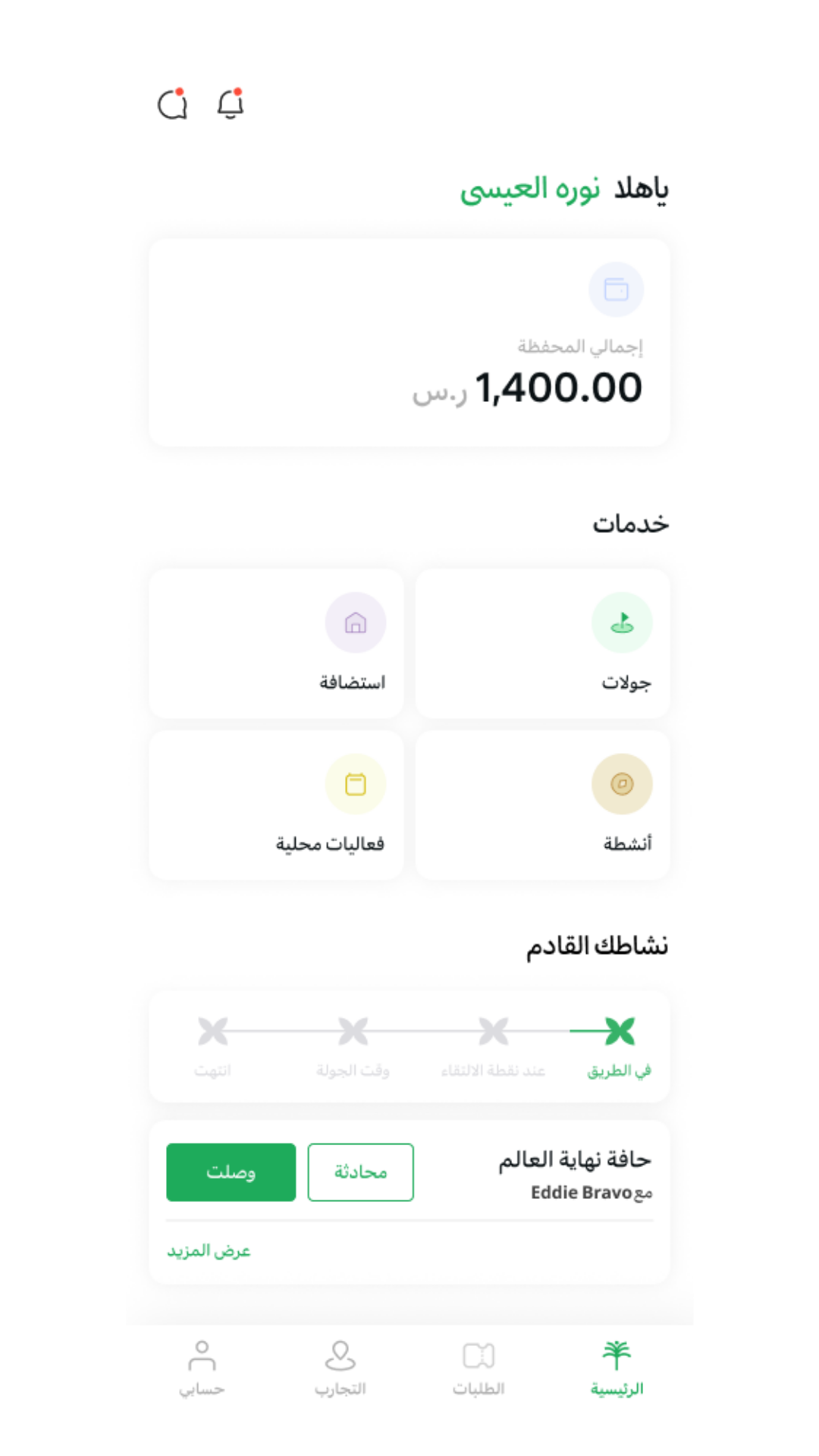Switch to the التجارب experiences tab

point(340,1369)
